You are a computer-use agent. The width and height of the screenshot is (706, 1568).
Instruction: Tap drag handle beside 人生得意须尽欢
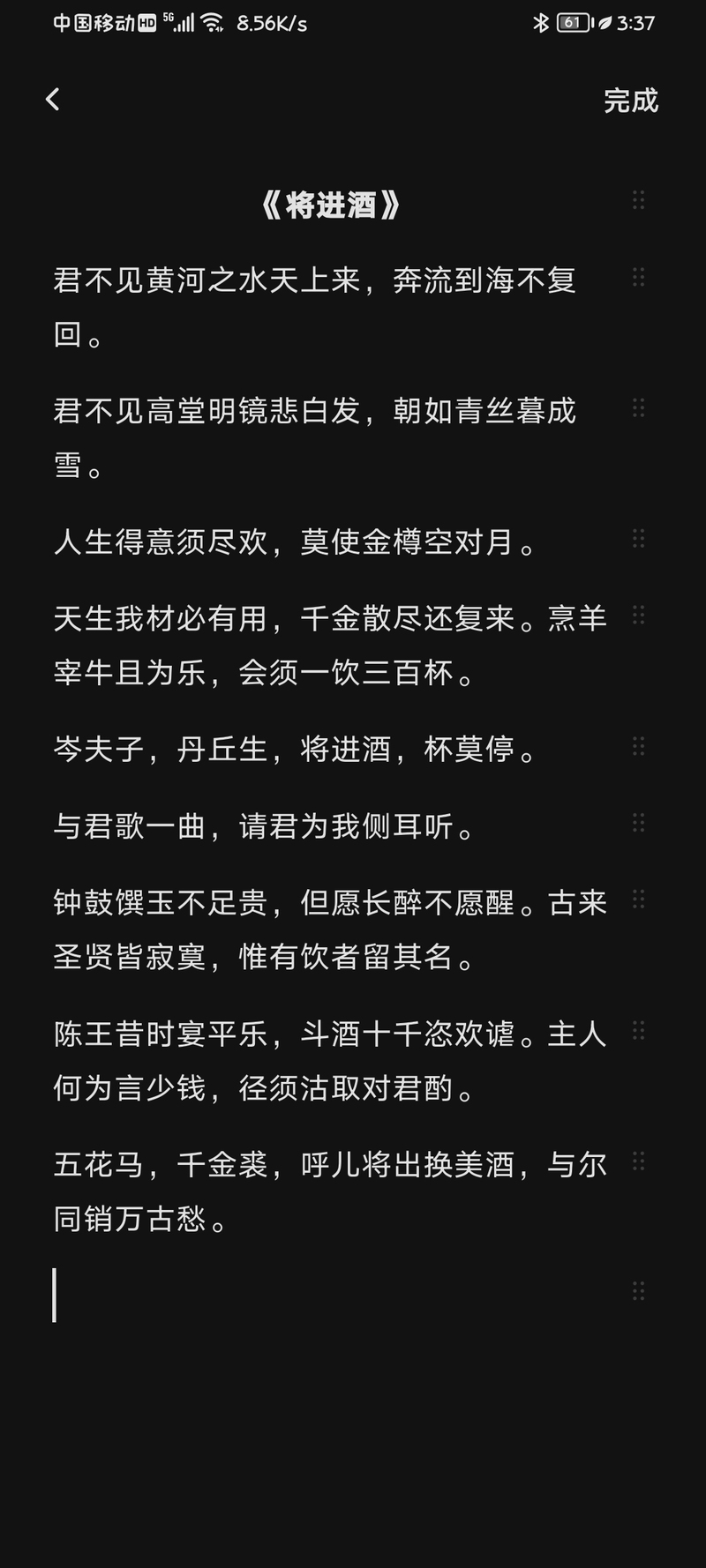click(x=639, y=538)
